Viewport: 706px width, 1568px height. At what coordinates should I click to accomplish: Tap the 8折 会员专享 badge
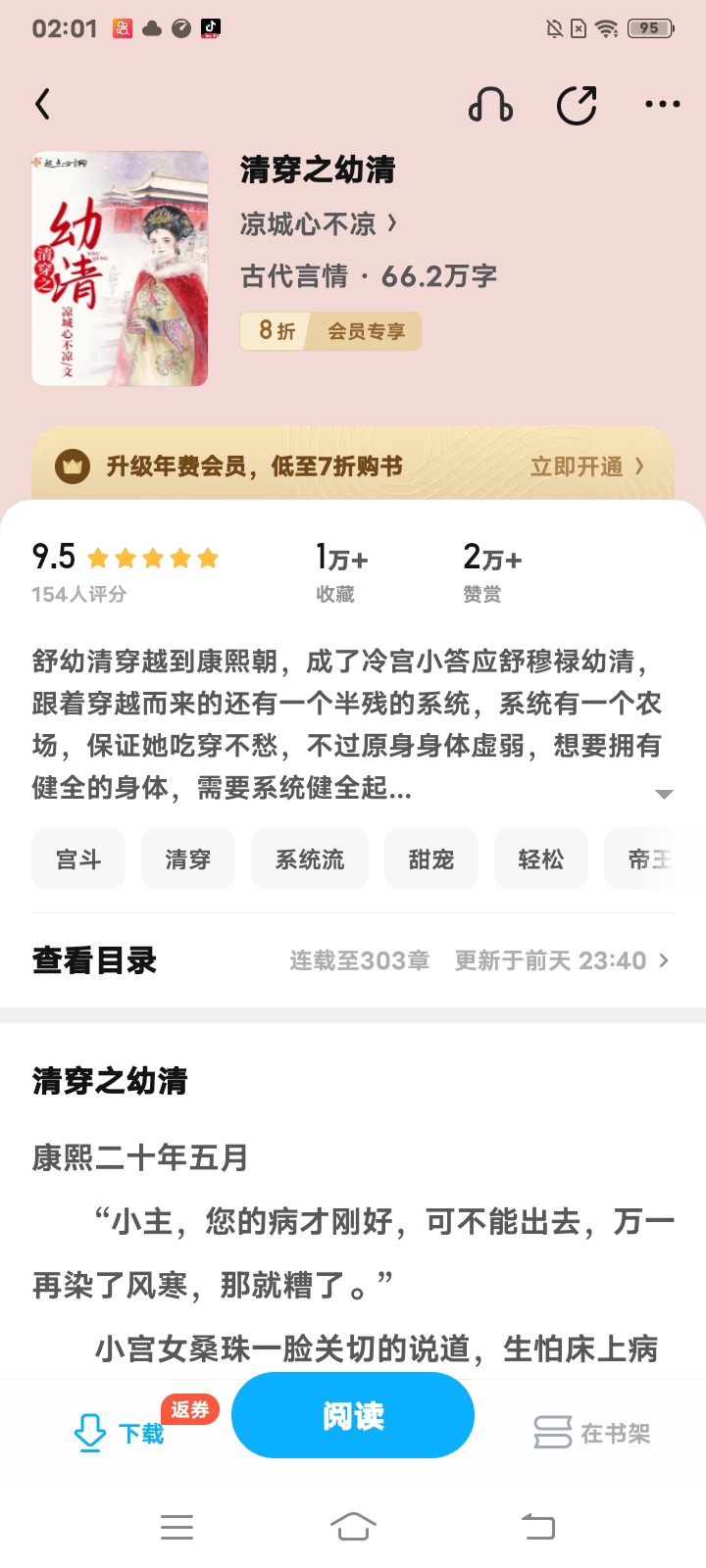click(x=330, y=331)
